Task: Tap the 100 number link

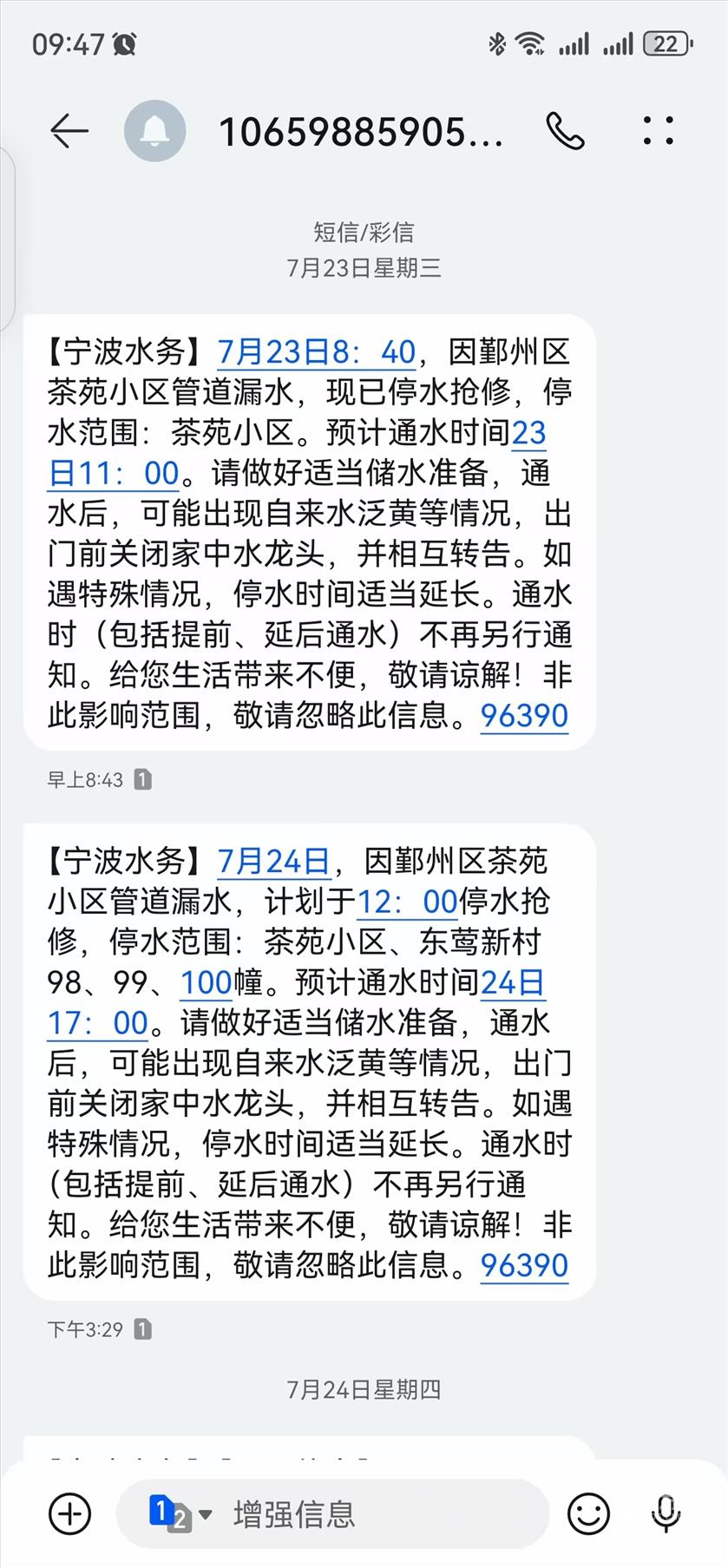Action: point(207,982)
